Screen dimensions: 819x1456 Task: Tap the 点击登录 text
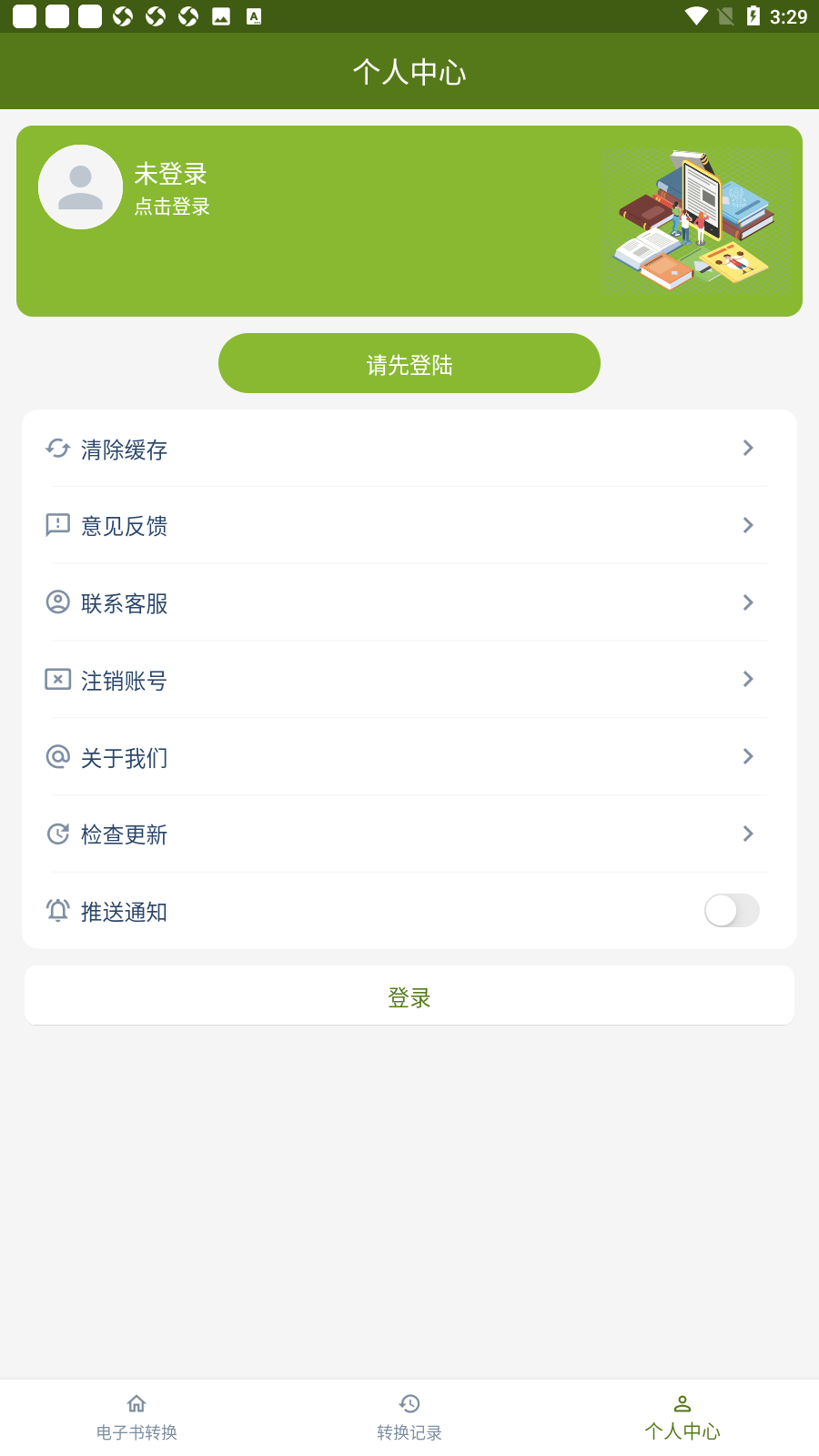[172, 207]
